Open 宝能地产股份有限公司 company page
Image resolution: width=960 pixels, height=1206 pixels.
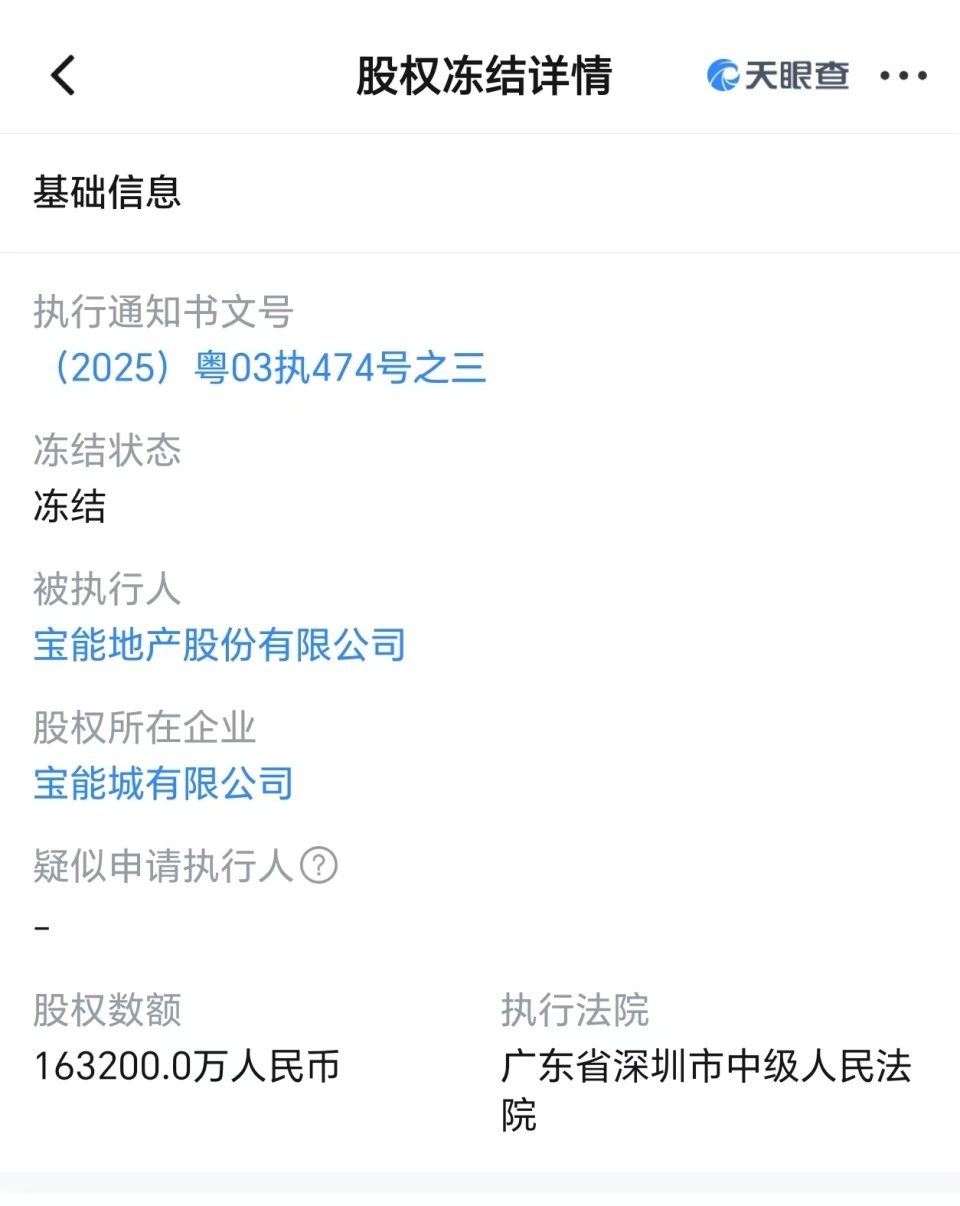click(x=218, y=645)
